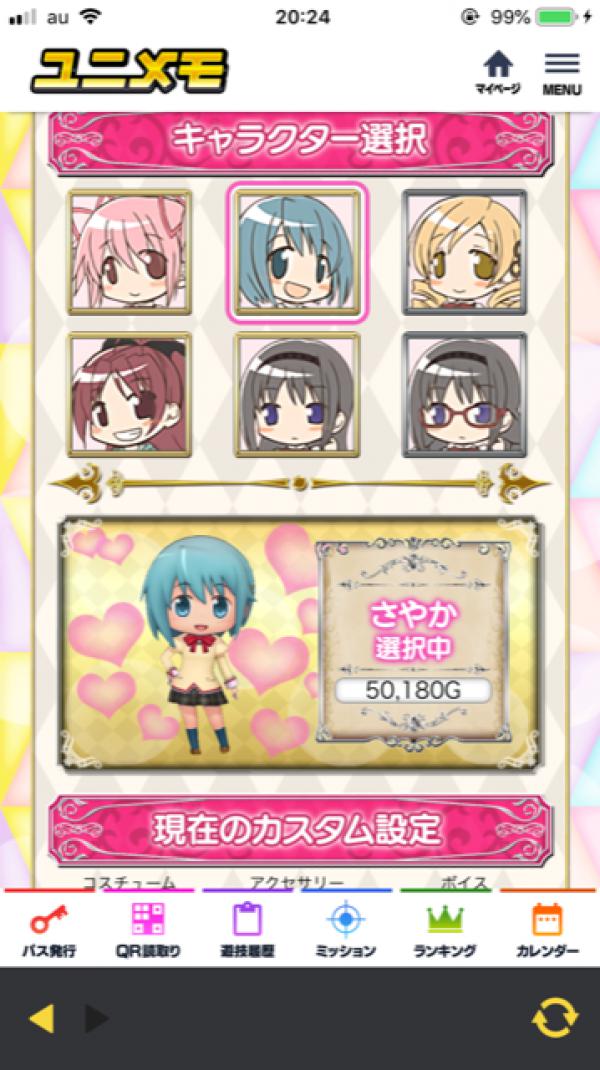This screenshot has height=1070, width=600.
Task: Reload page with the refresh icon
Action: pos(554,1018)
